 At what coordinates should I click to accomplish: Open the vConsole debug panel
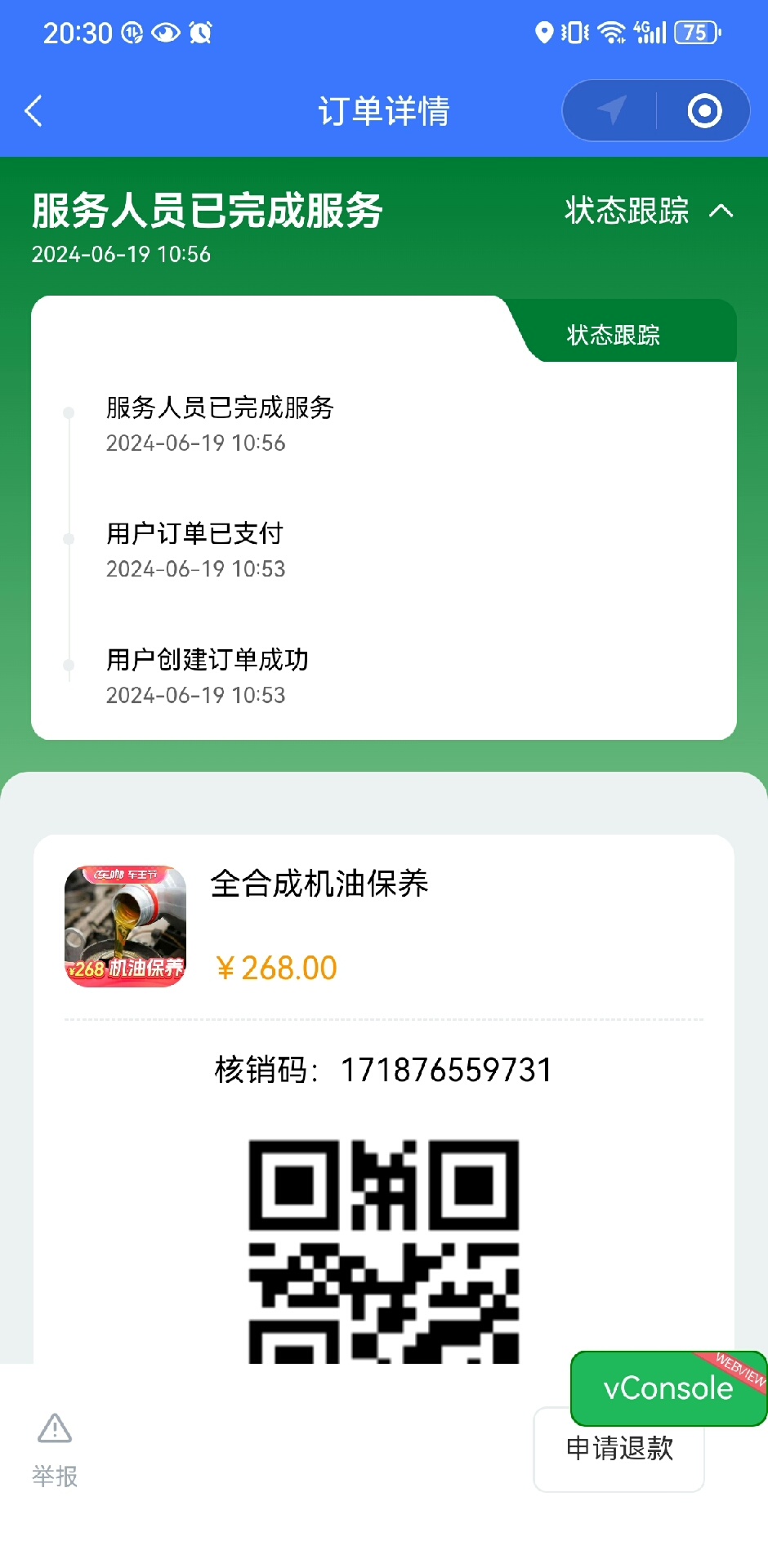[x=667, y=1388]
